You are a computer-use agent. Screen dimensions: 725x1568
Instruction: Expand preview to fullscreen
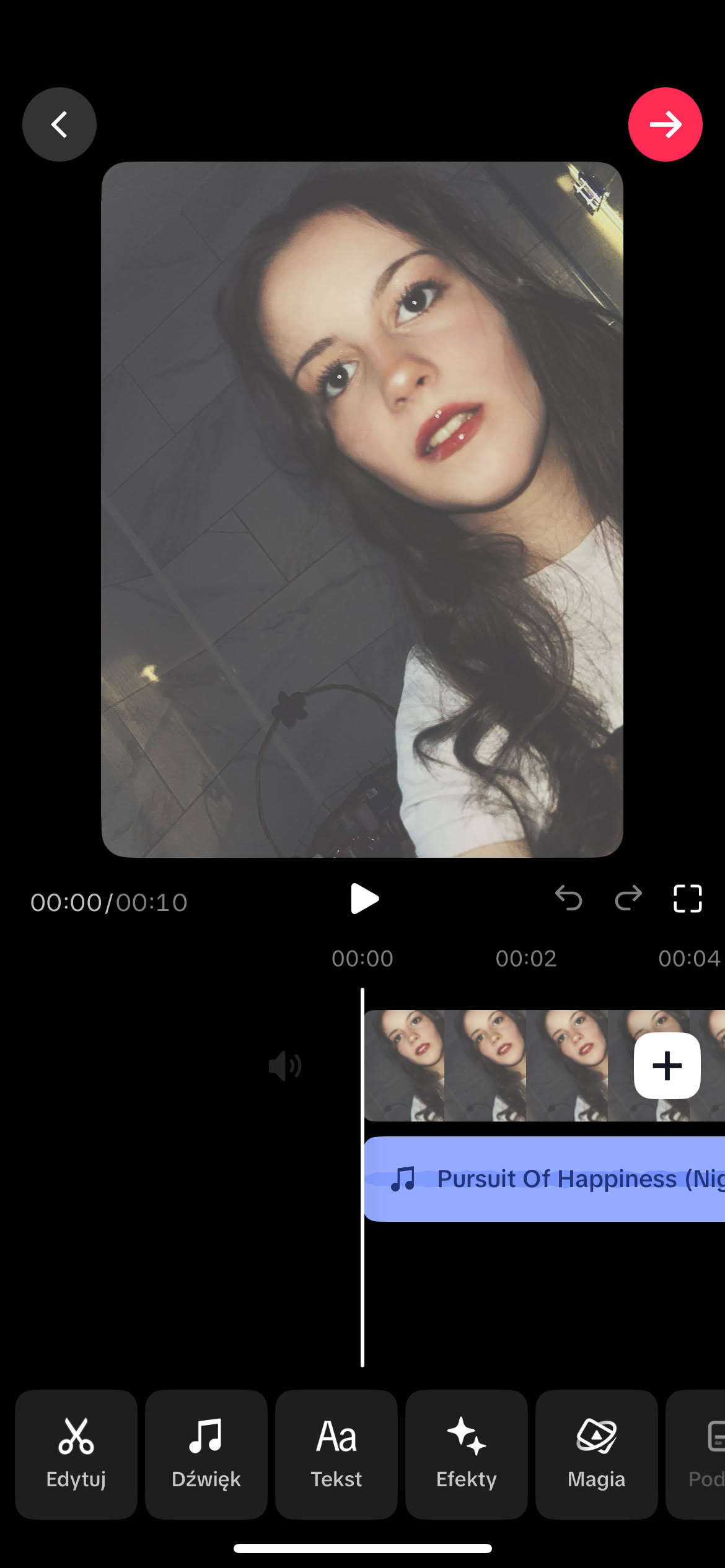tap(687, 899)
